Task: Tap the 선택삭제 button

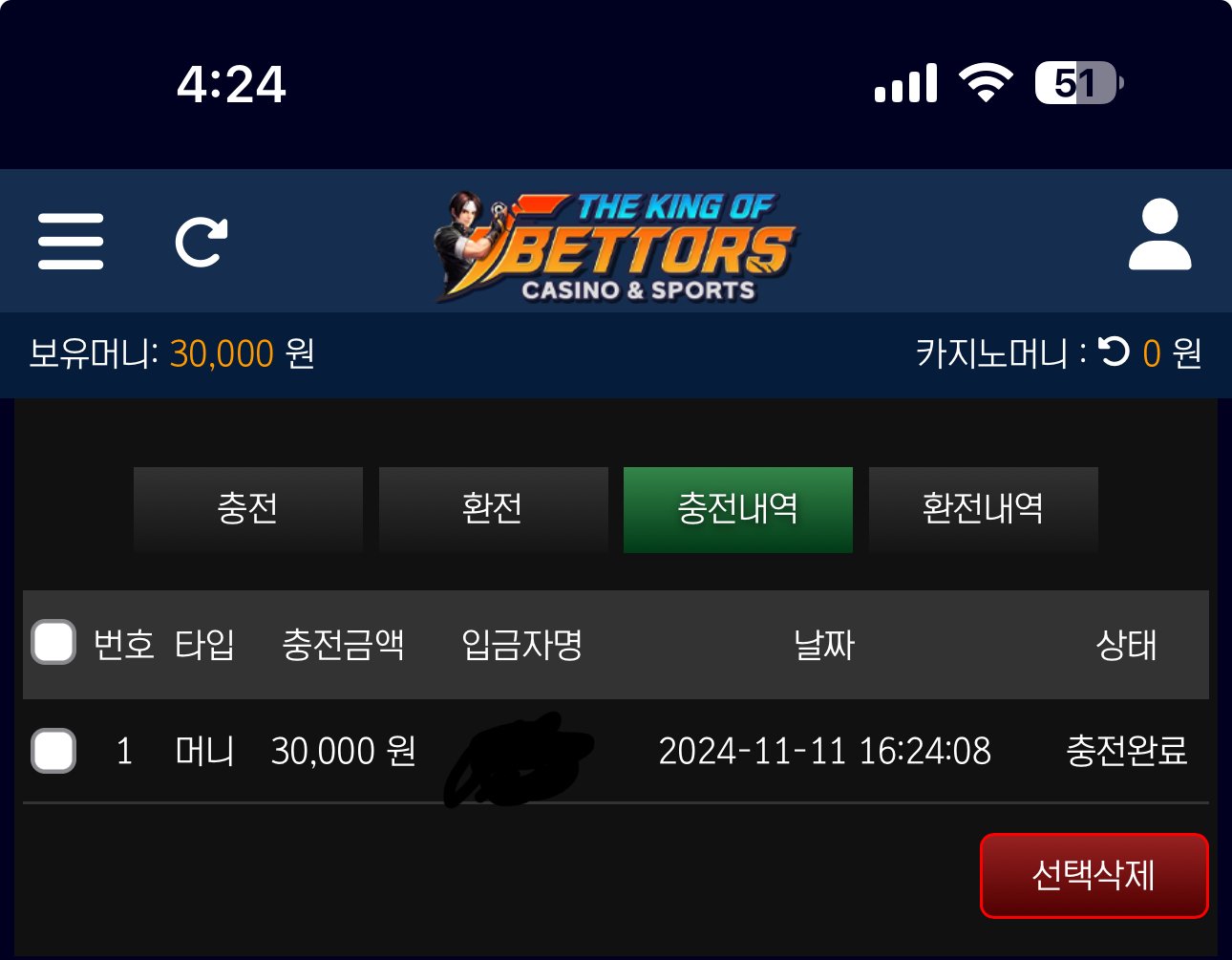Action: (x=1094, y=875)
